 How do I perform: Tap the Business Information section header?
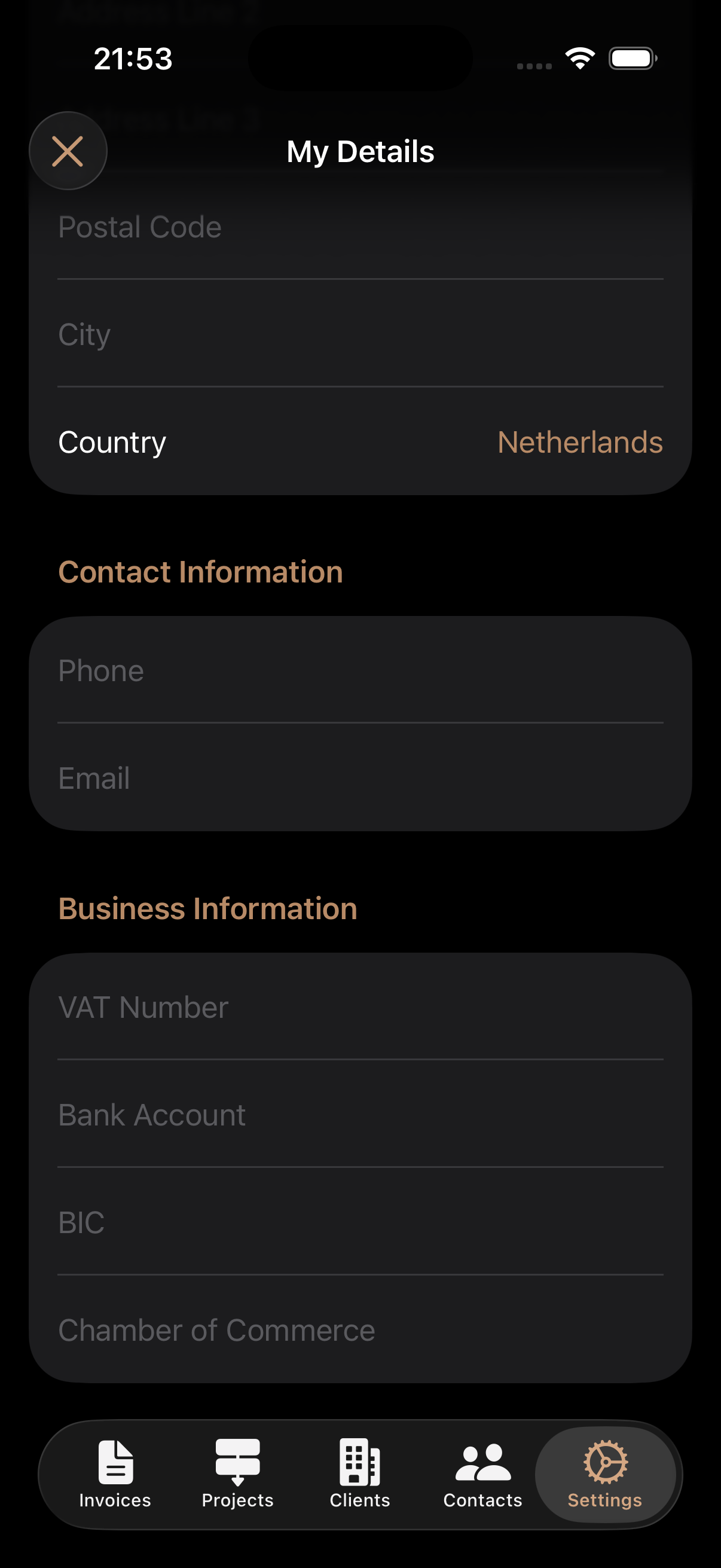pyautogui.click(x=207, y=908)
